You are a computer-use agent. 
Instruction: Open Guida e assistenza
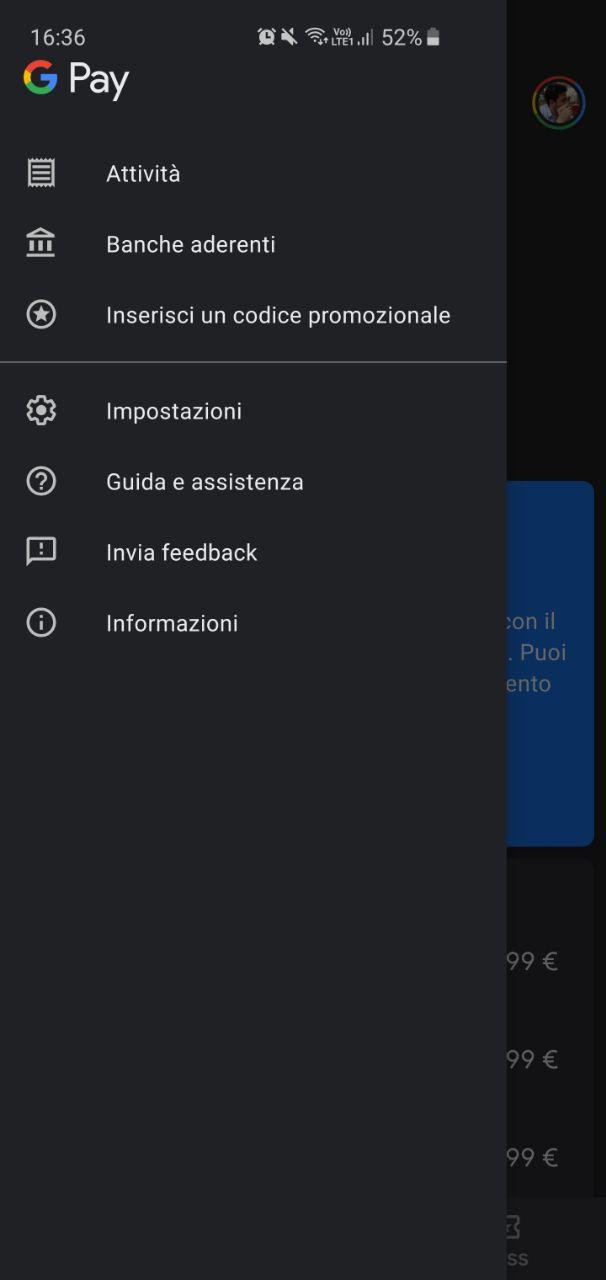point(253,482)
